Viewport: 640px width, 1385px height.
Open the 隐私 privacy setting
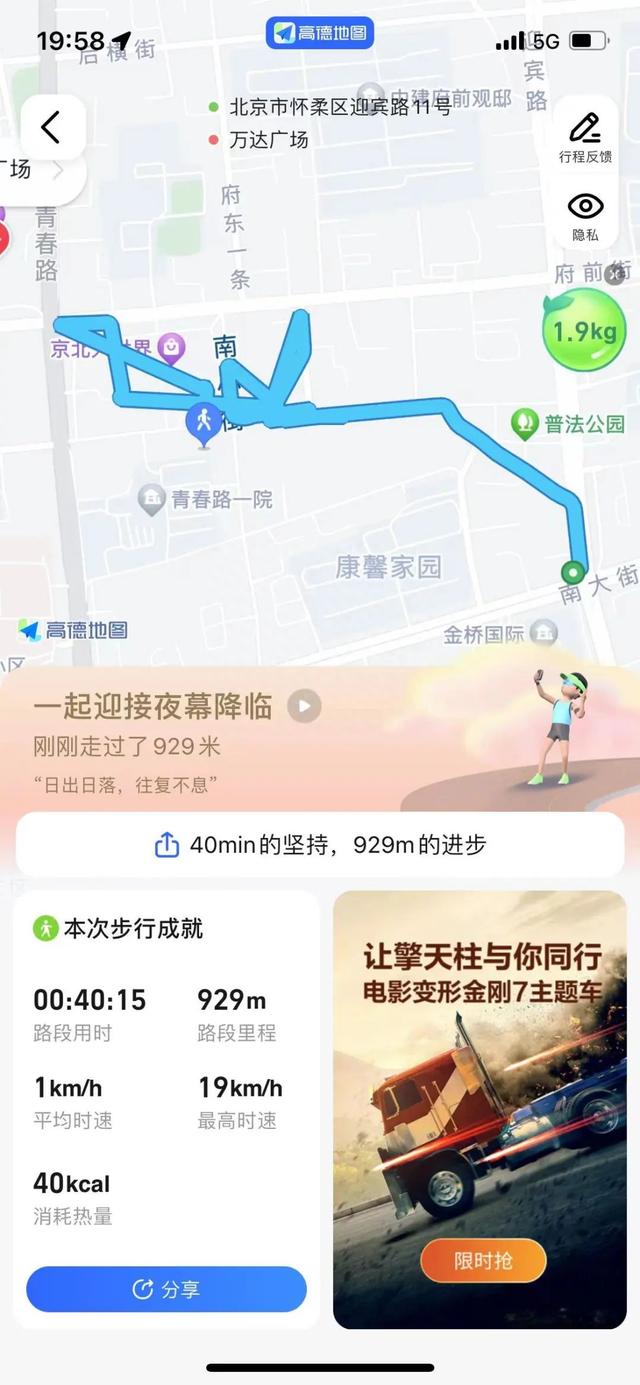[585, 216]
